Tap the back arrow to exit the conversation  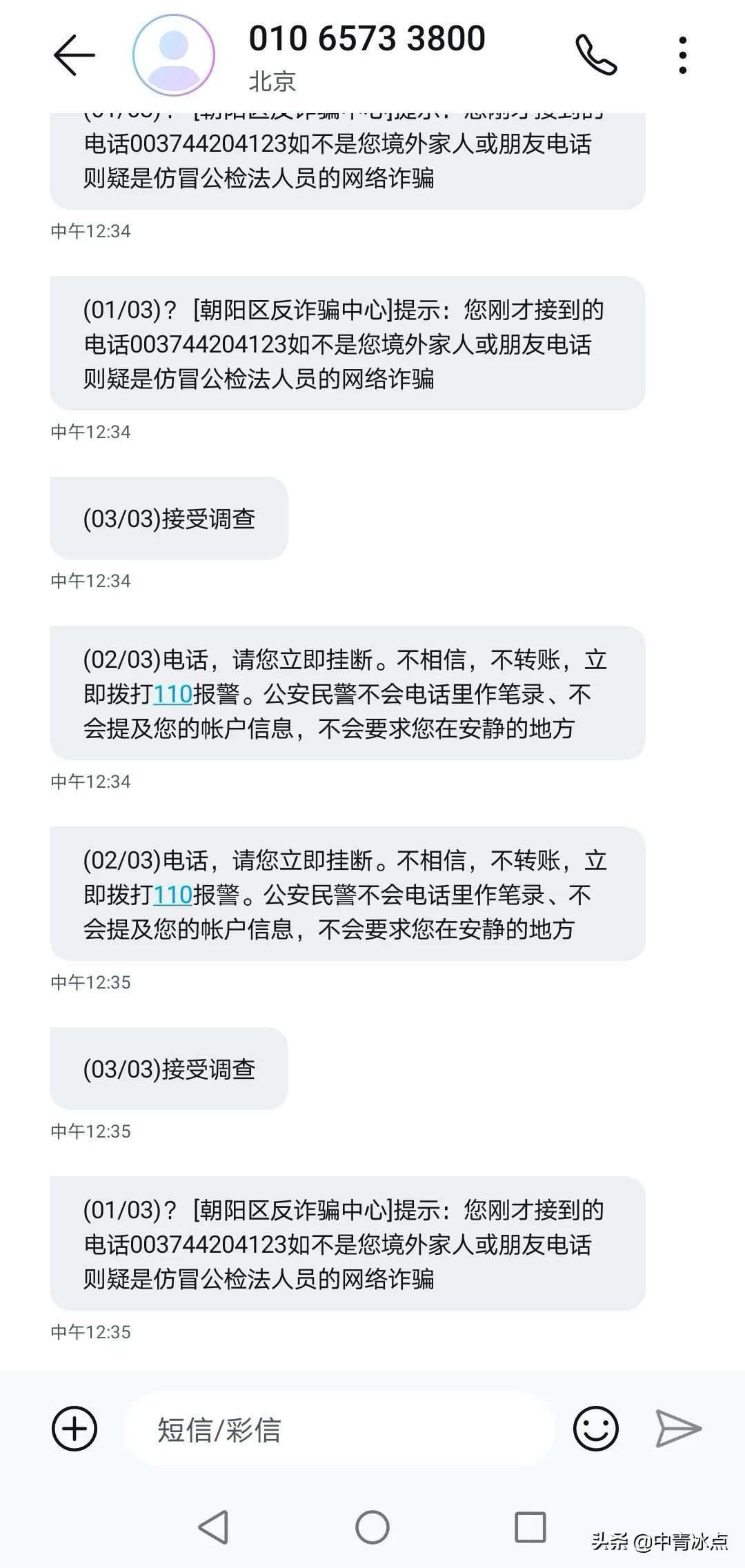(74, 55)
